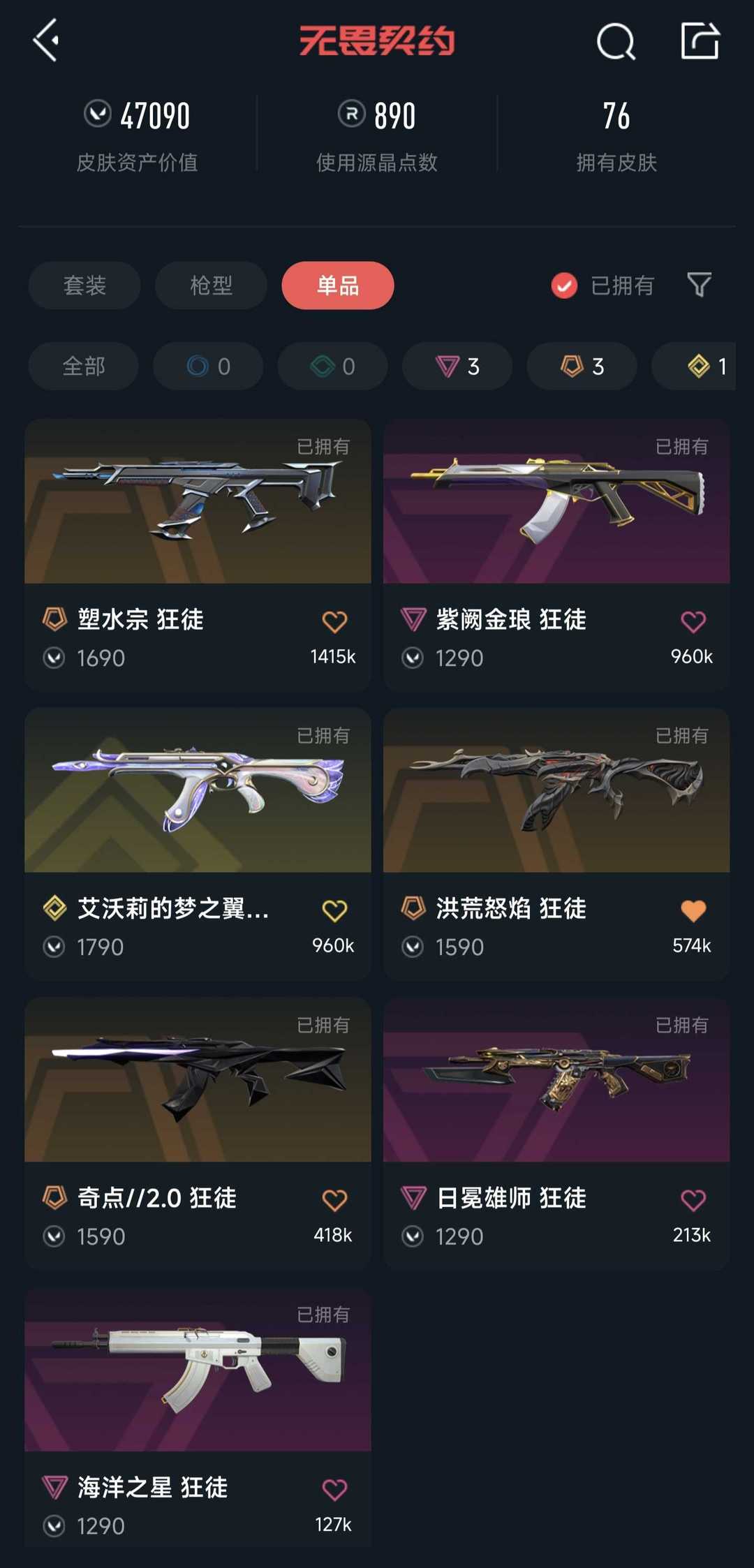The image size is (754, 1568).
Task: Unlike the 洪荒怒焰 狂徒 skin
Action: pos(693,910)
